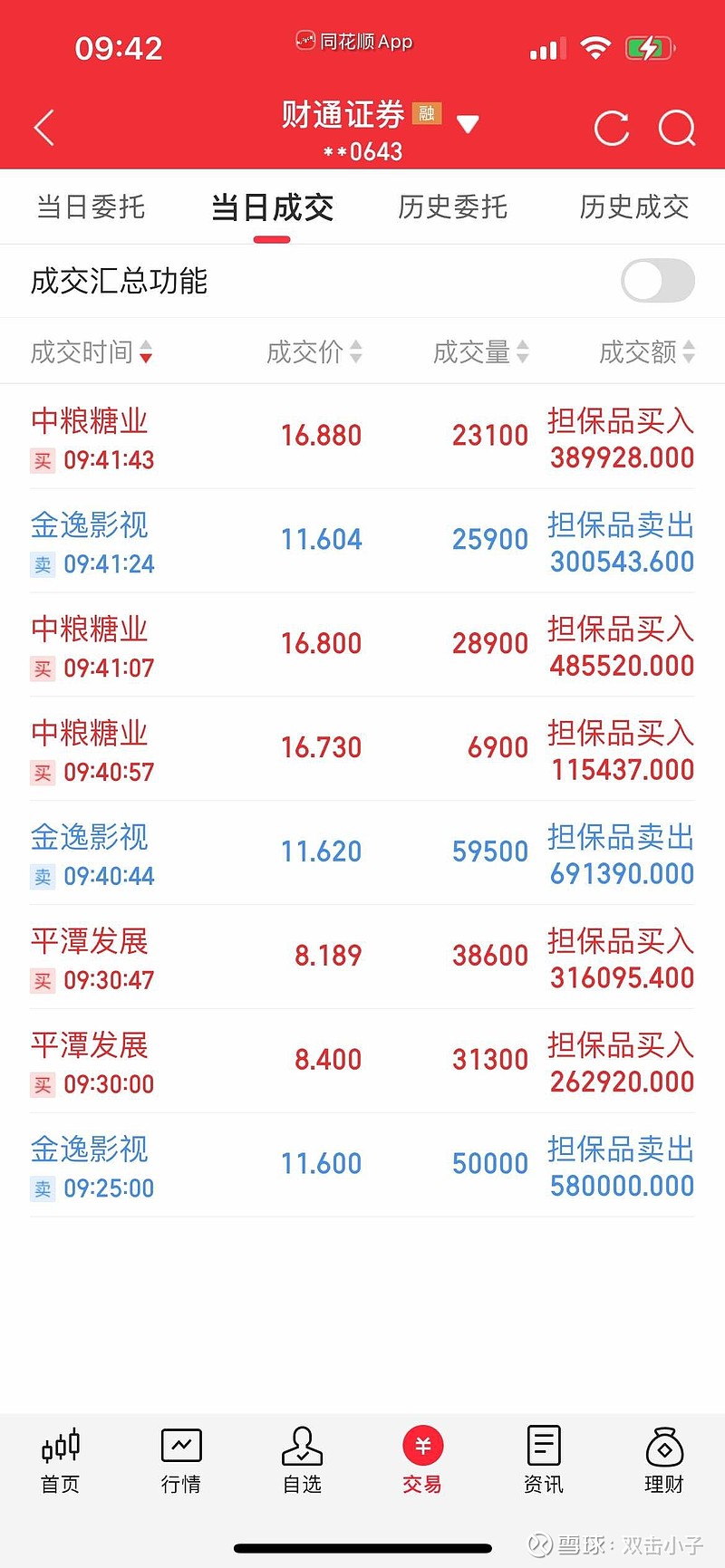Open the 中粮糖业 trade at 09:41:43
This screenshot has width=725, height=1568.
click(x=362, y=438)
